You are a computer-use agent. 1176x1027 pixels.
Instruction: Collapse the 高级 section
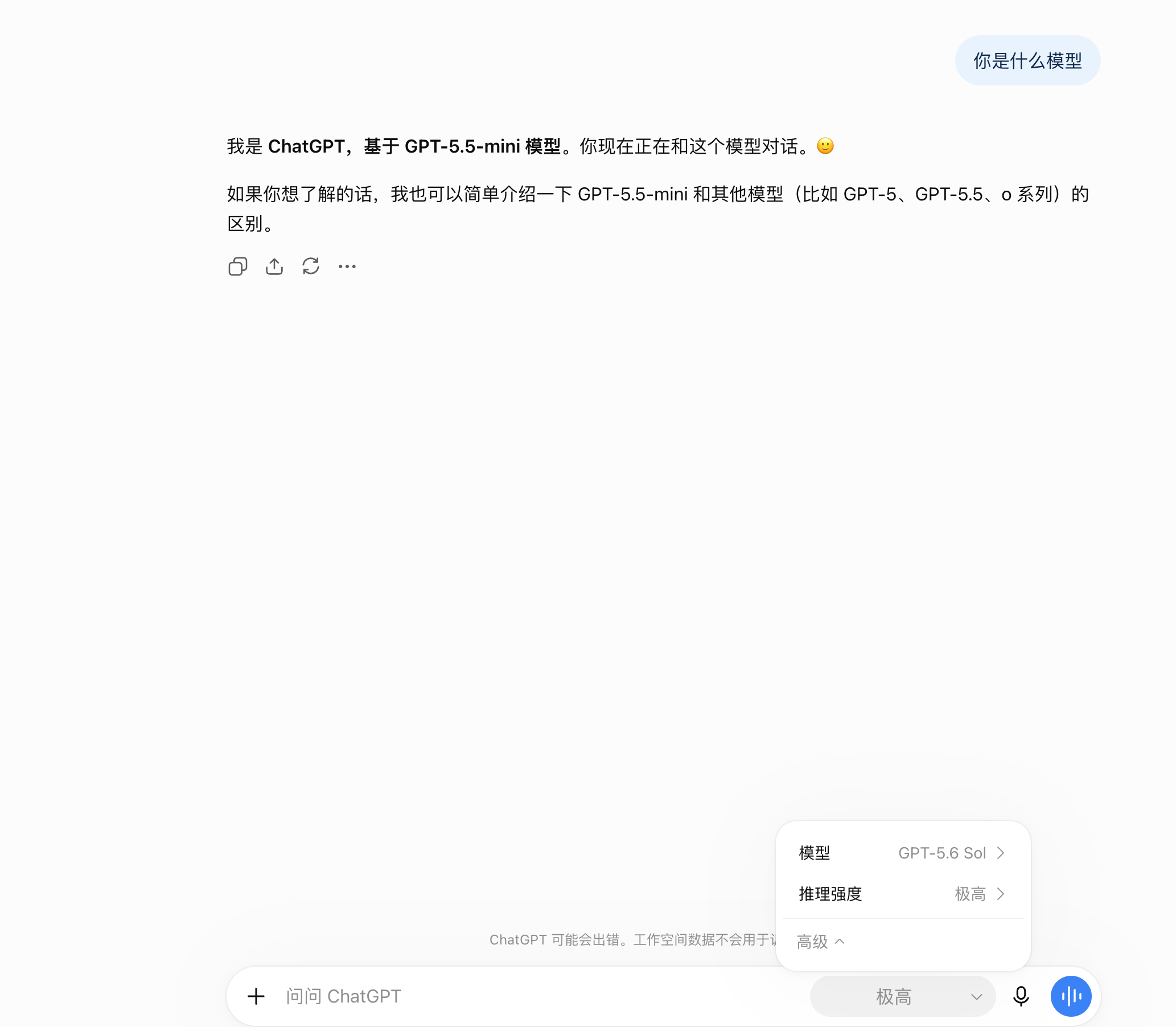pyautogui.click(x=821, y=941)
